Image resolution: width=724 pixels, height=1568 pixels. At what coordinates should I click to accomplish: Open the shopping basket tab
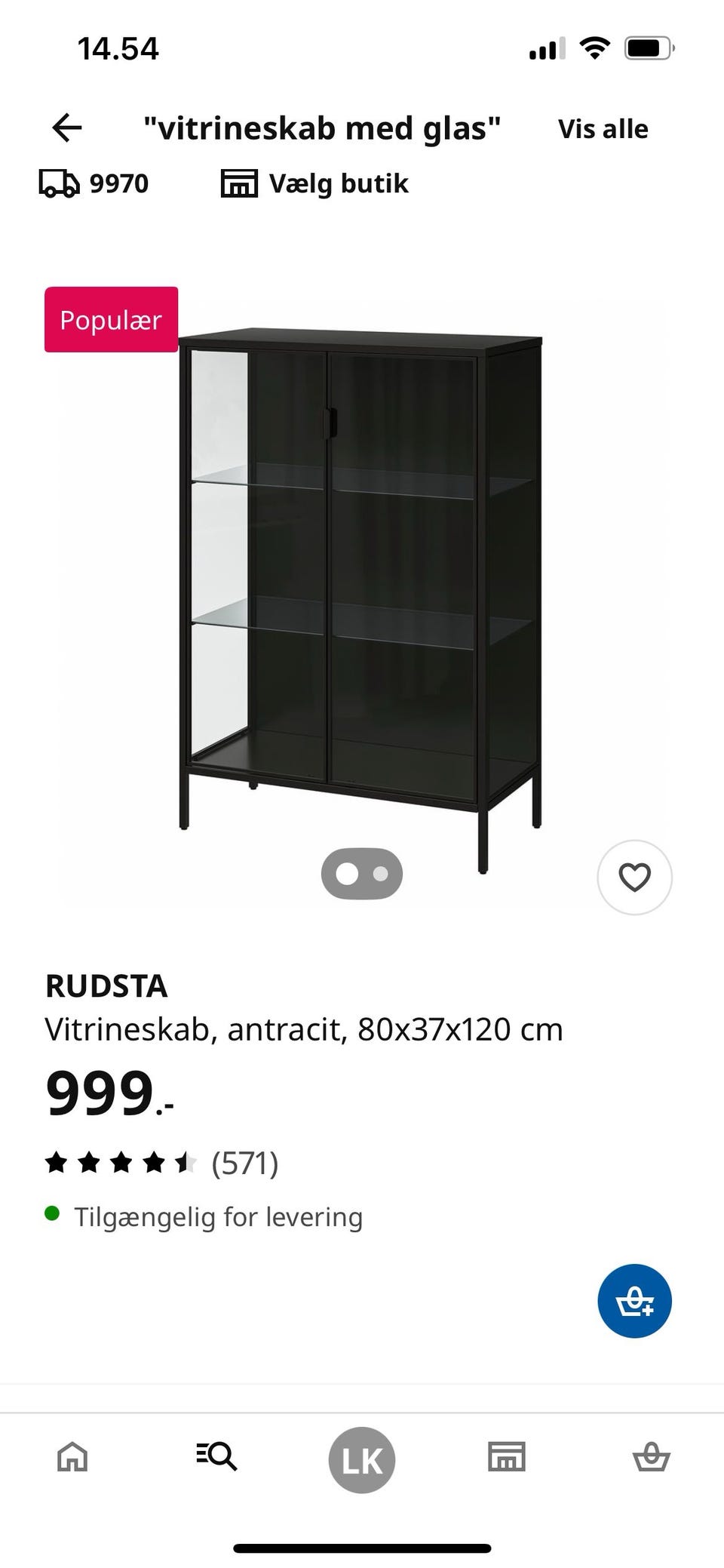click(651, 1456)
